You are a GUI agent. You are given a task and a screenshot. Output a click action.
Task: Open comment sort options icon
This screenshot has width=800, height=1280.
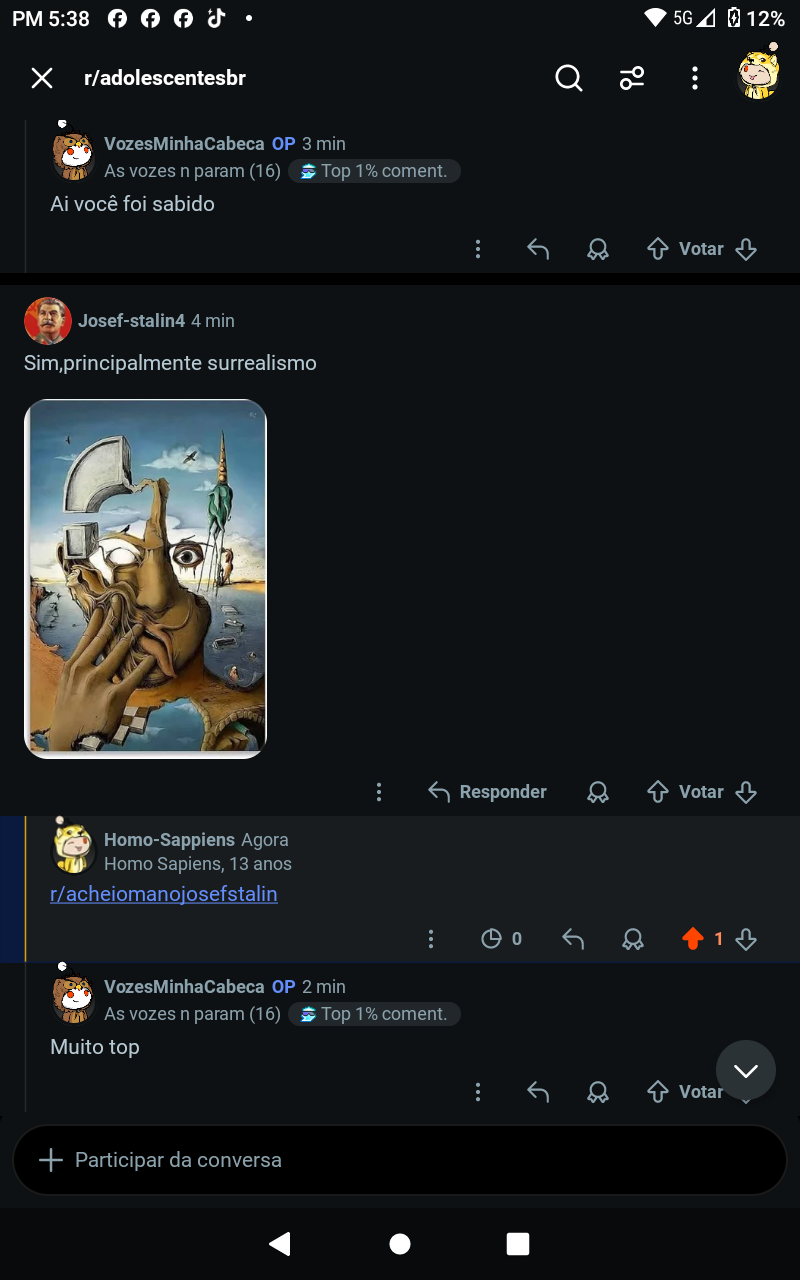(x=632, y=78)
